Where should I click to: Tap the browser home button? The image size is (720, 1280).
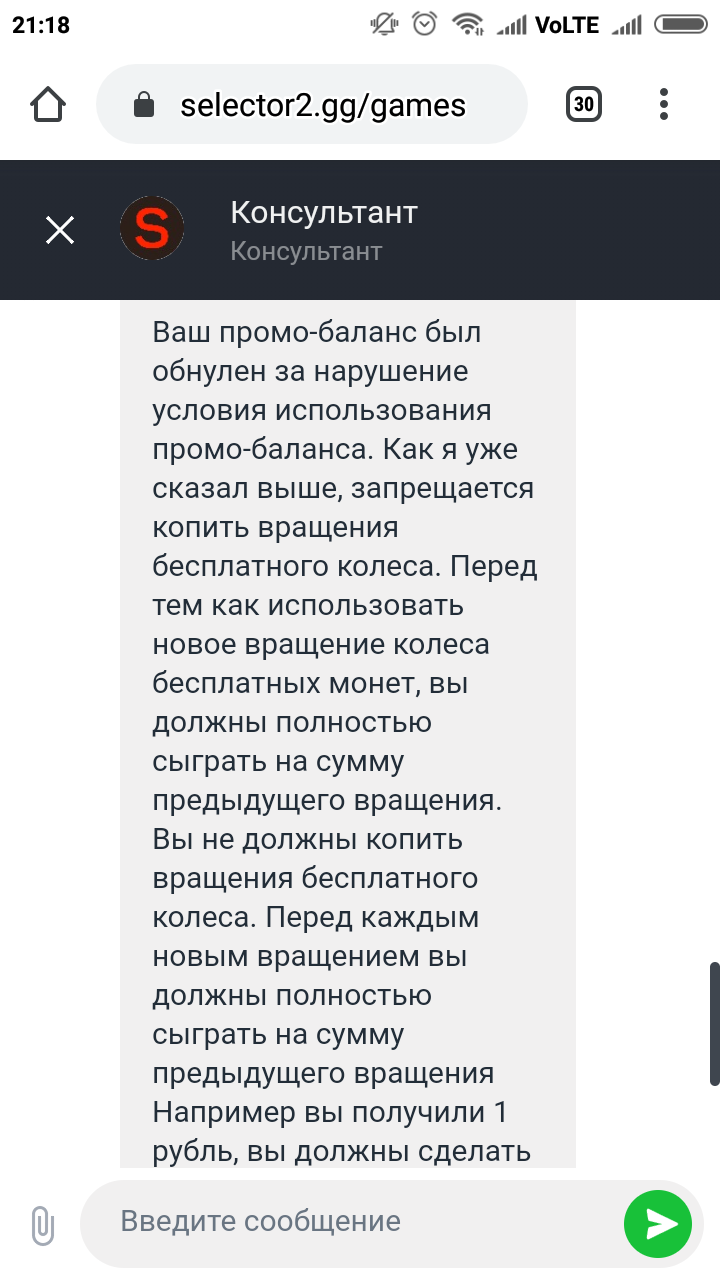pyautogui.click(x=48, y=104)
